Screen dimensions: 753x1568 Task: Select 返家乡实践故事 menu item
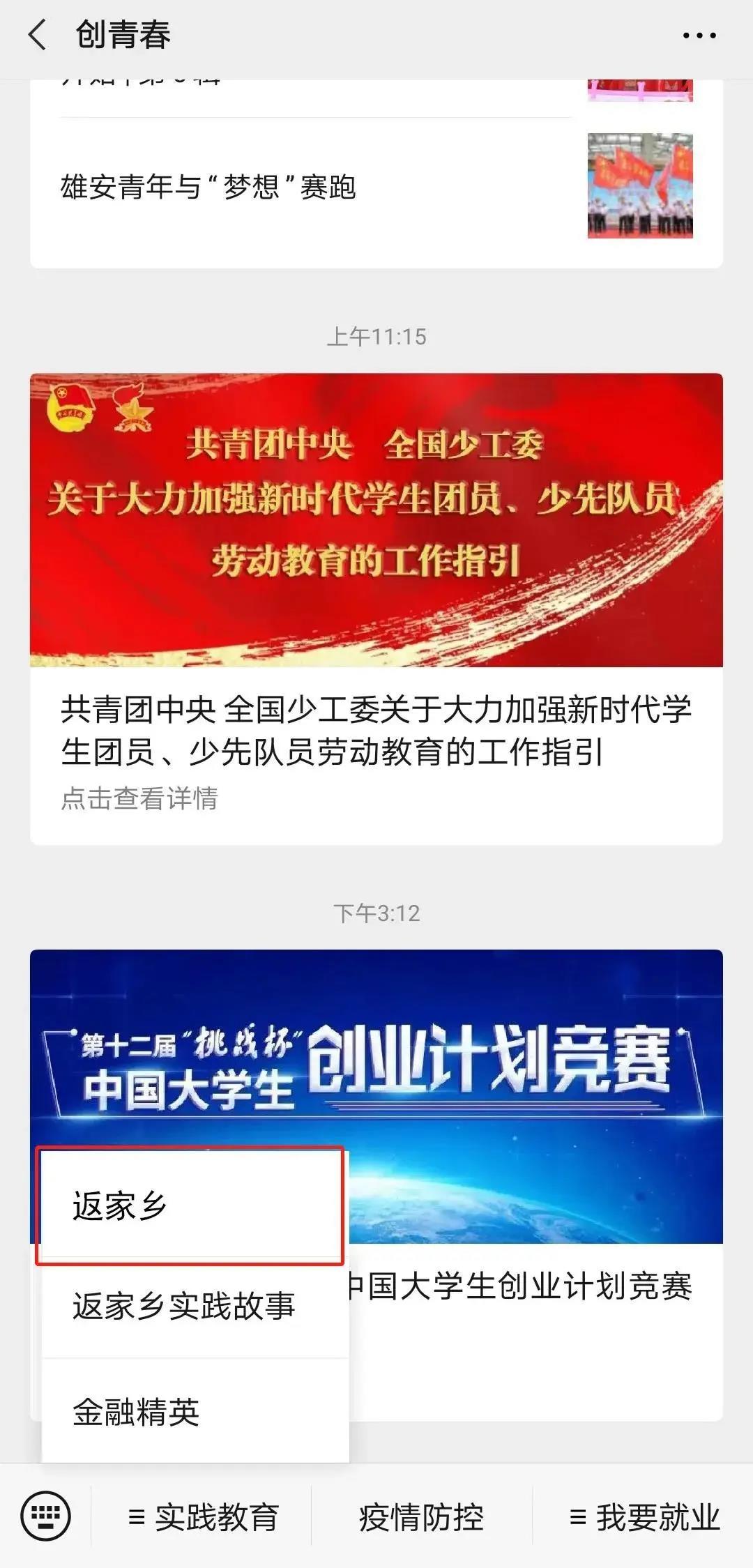[184, 1307]
